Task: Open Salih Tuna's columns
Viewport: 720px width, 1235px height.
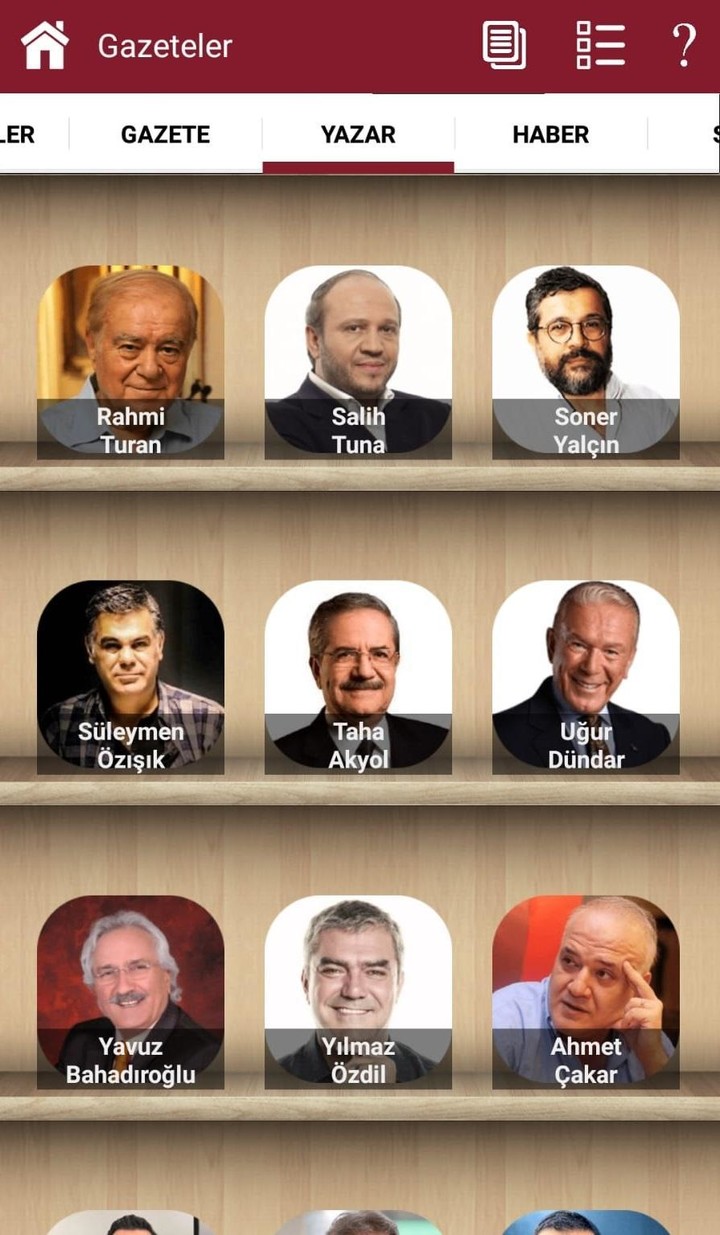Action: [358, 361]
